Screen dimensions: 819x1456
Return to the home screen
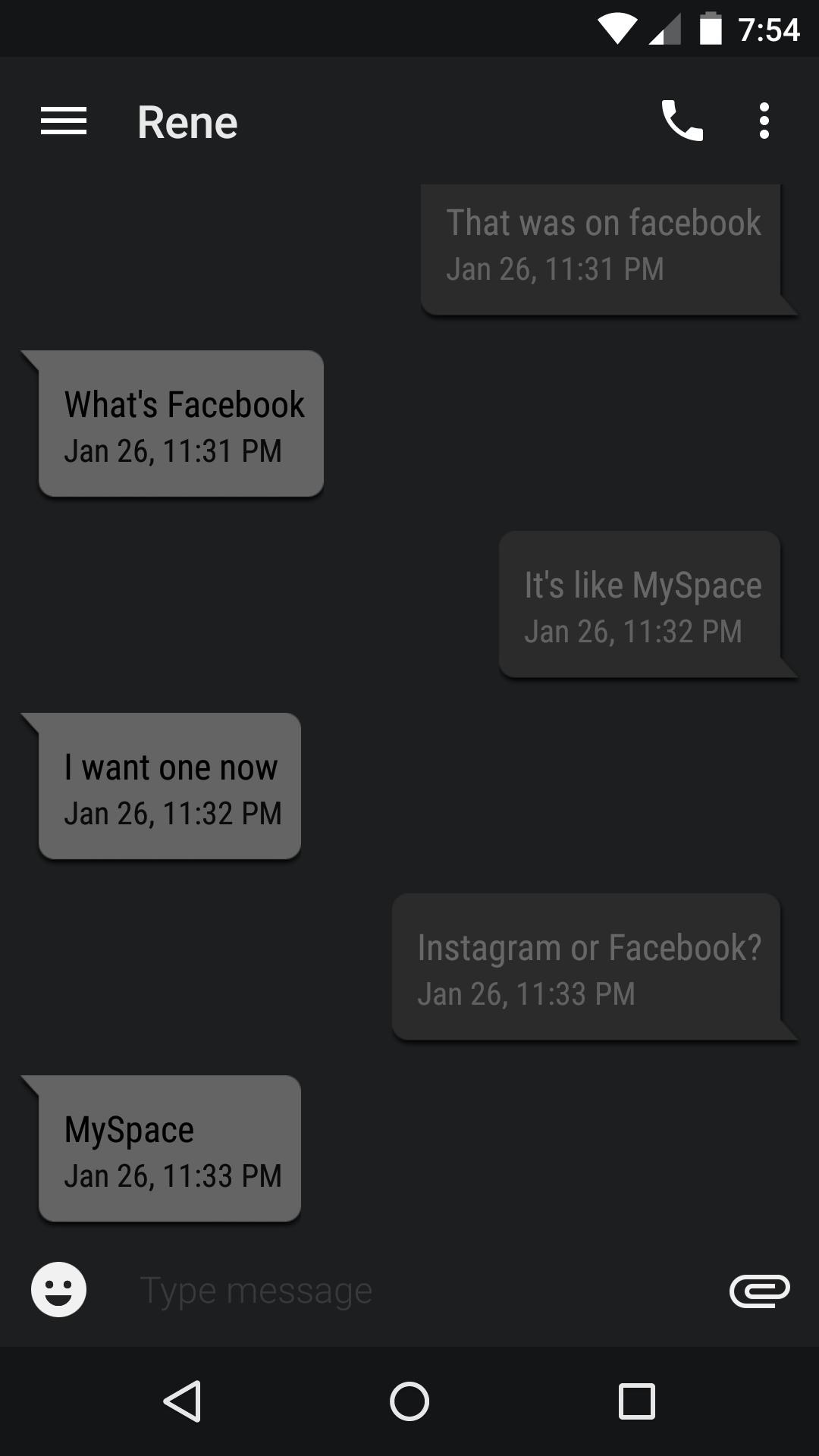click(409, 1401)
